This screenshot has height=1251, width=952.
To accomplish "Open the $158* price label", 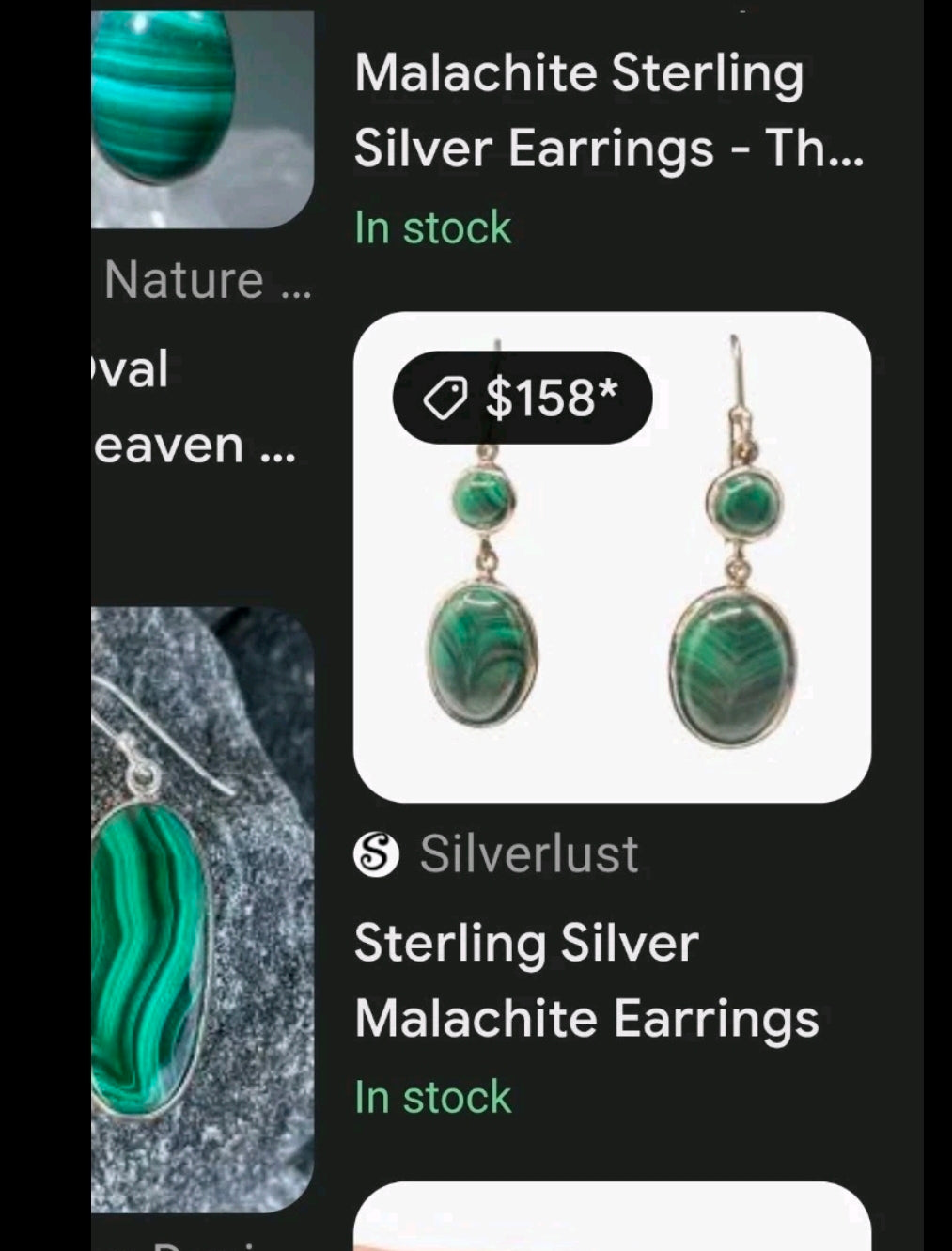I will pyautogui.click(x=522, y=398).
